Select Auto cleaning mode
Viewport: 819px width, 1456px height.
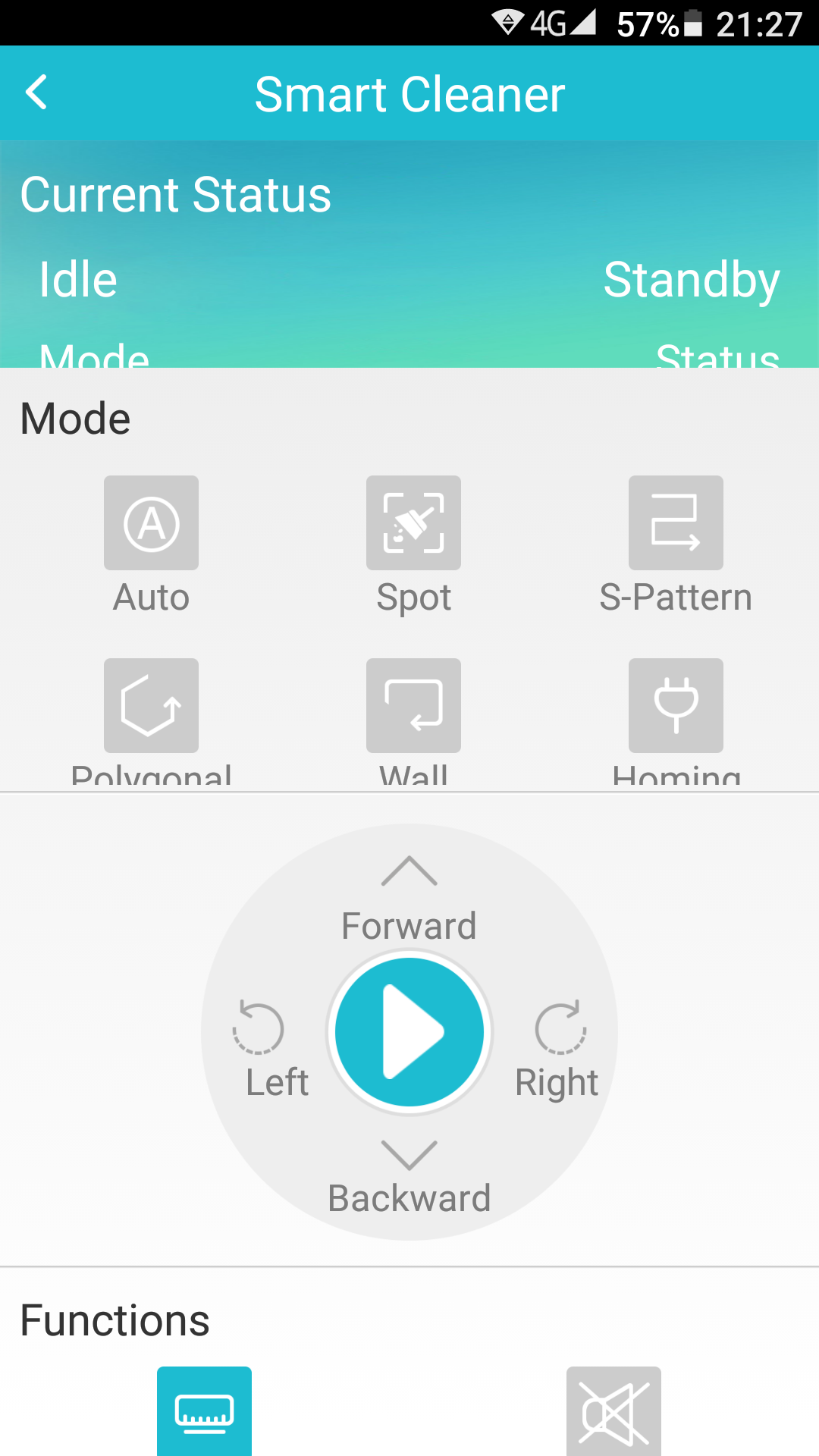tap(151, 522)
